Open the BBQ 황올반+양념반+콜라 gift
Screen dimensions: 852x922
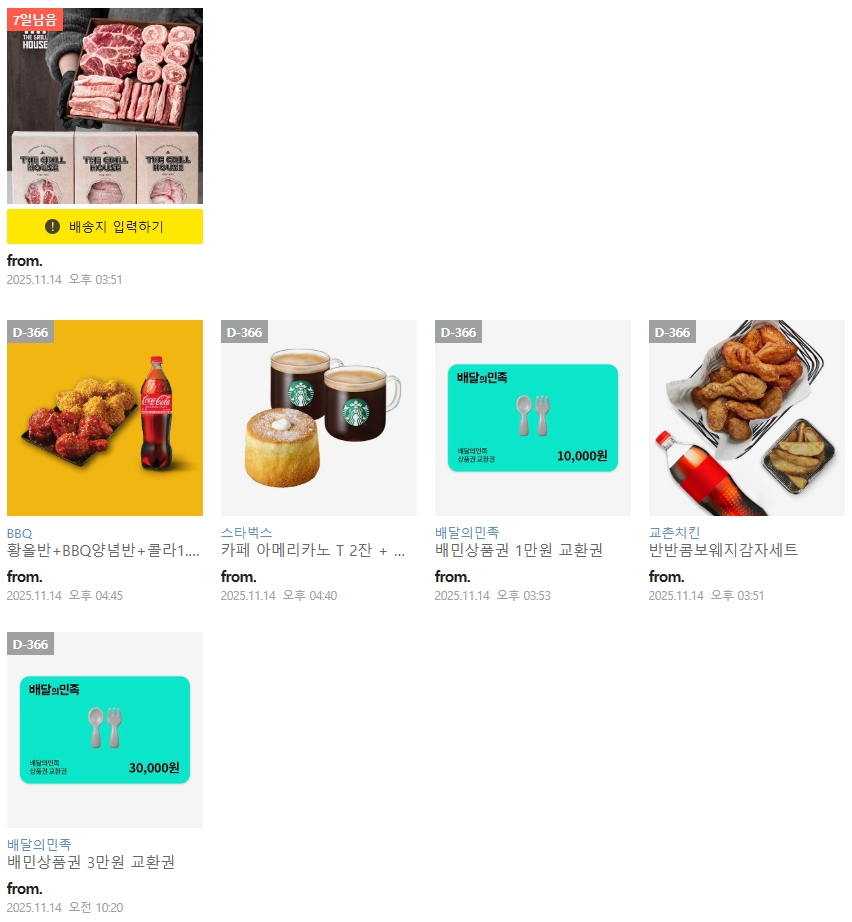(x=105, y=418)
